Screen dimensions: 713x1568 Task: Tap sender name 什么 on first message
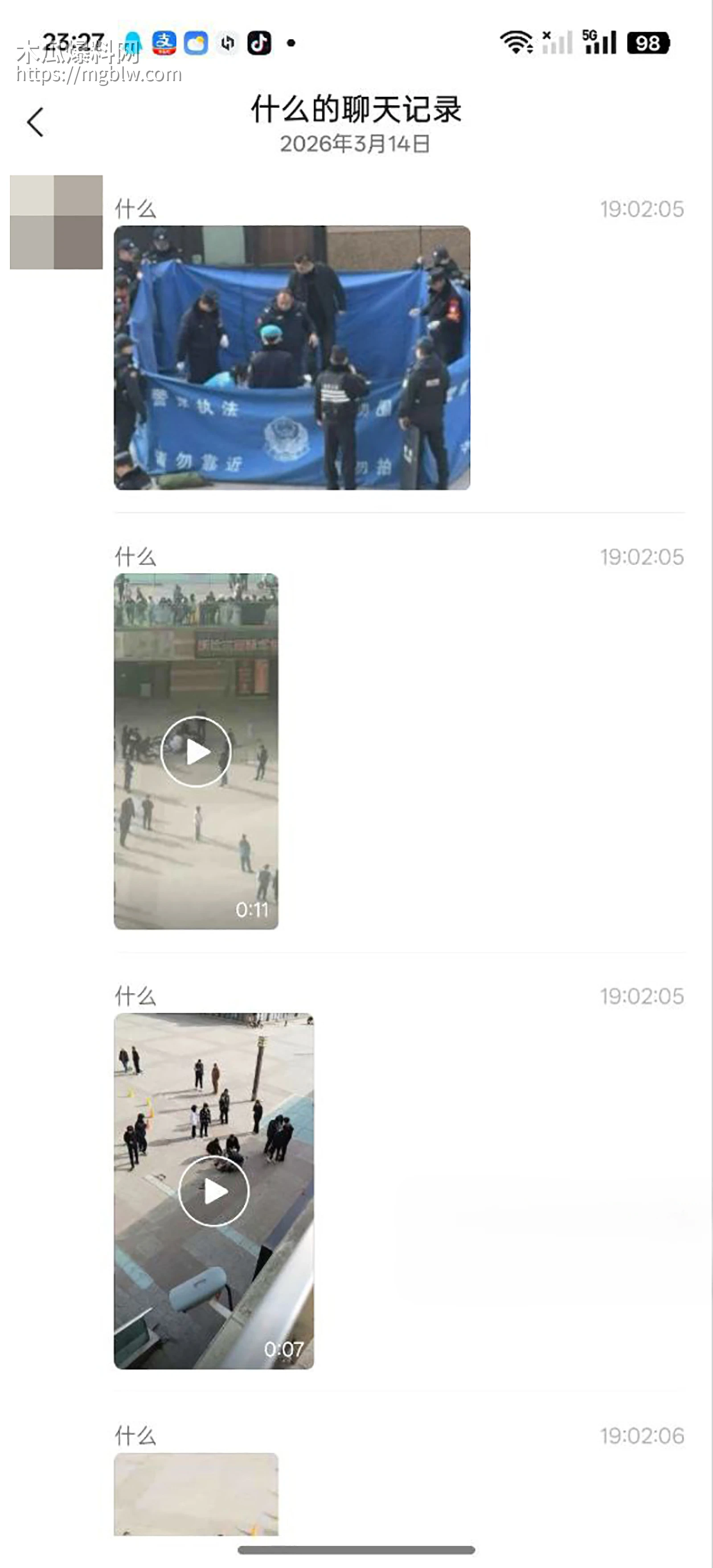click(x=135, y=207)
